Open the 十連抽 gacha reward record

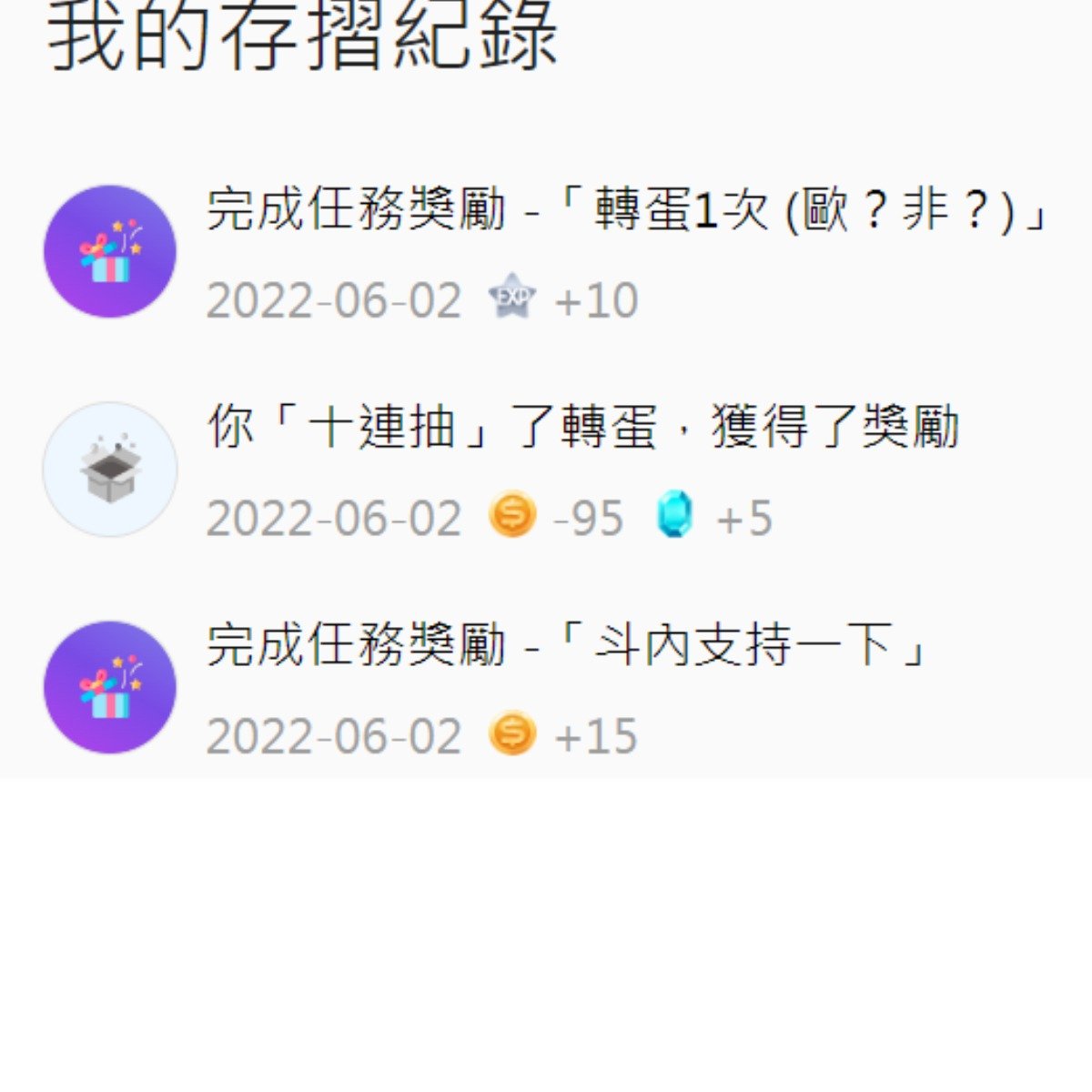(582, 429)
